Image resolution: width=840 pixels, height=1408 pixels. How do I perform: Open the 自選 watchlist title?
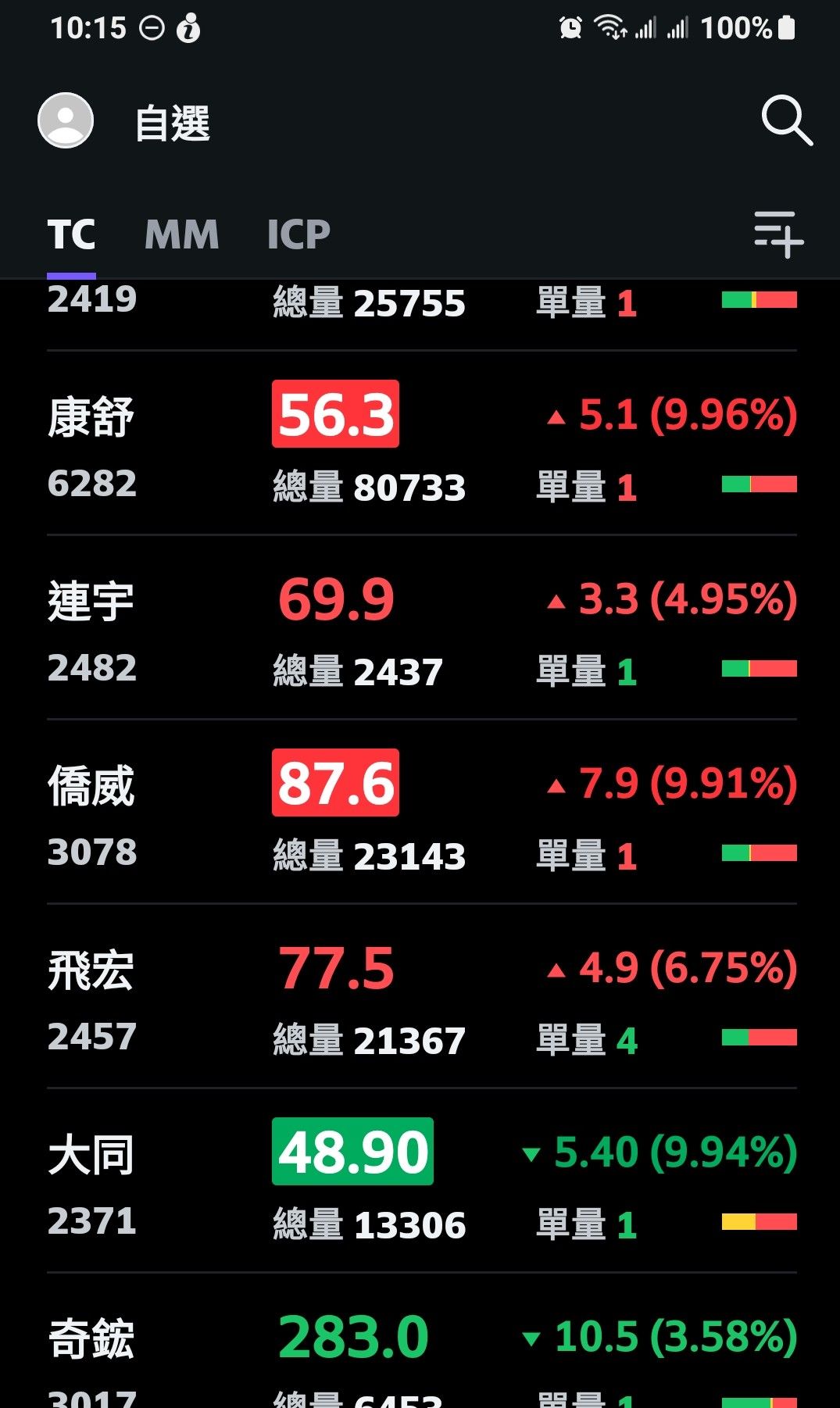click(x=172, y=125)
